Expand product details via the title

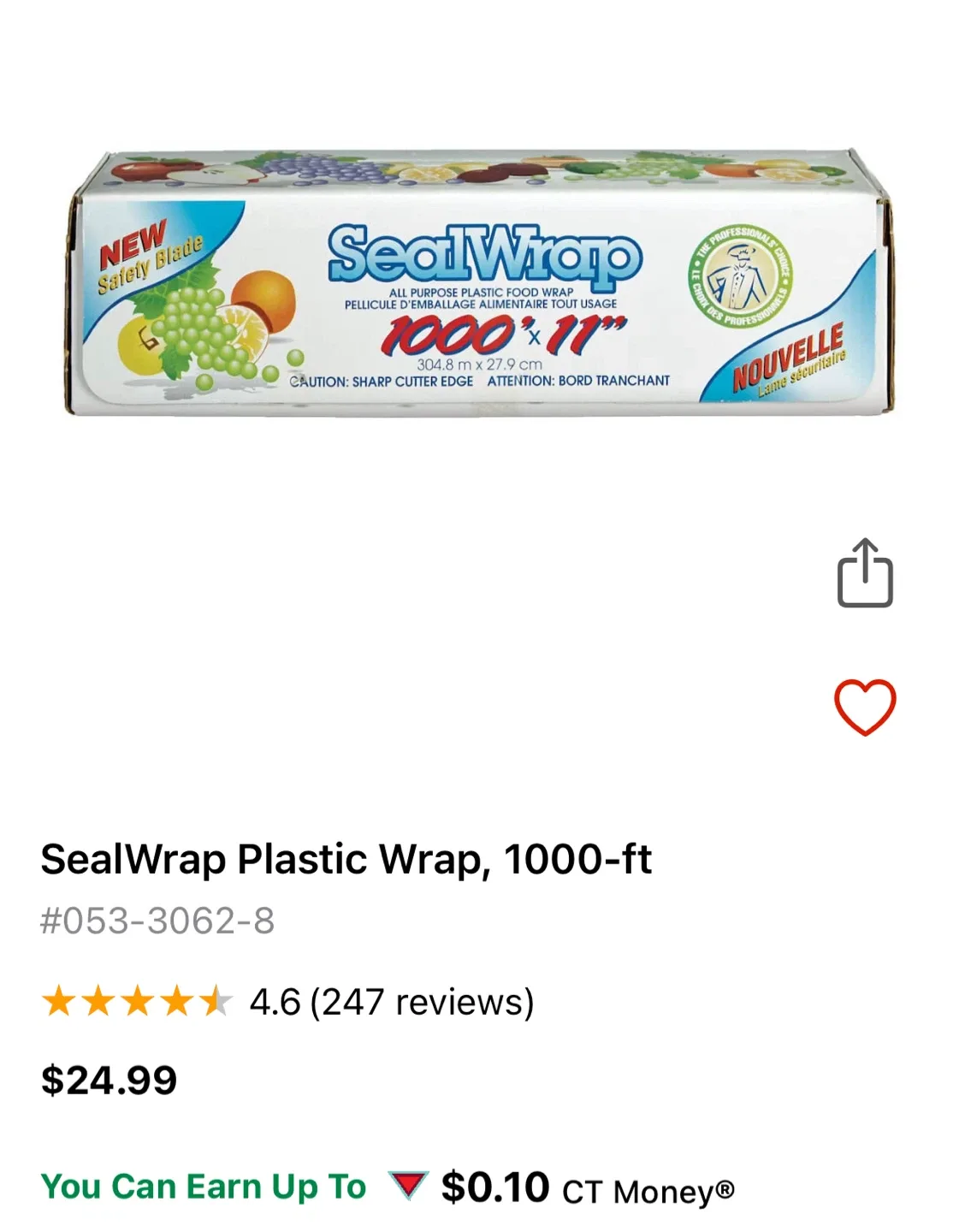(347, 863)
